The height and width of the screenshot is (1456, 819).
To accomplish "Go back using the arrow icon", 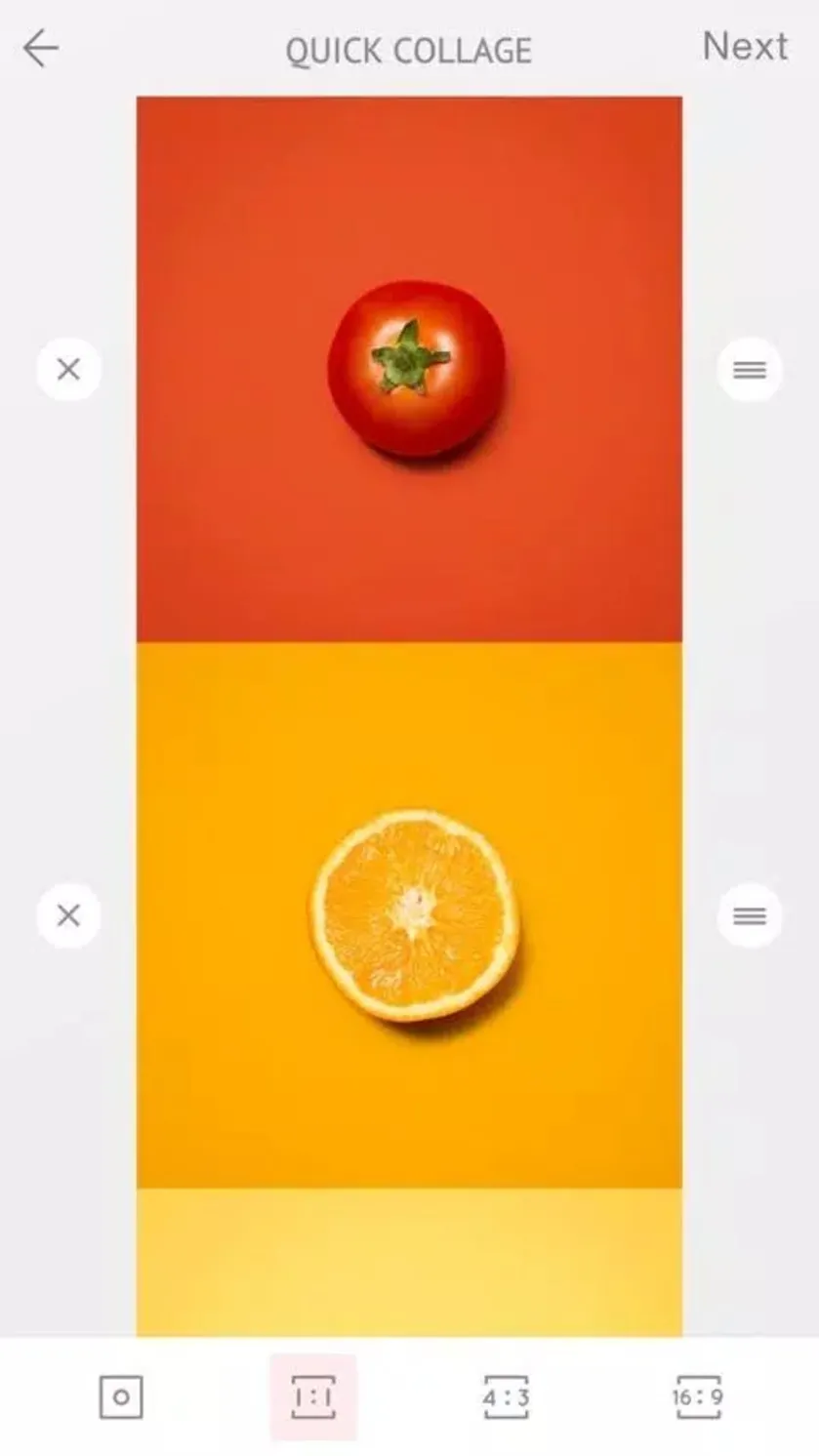I will click(x=41, y=48).
